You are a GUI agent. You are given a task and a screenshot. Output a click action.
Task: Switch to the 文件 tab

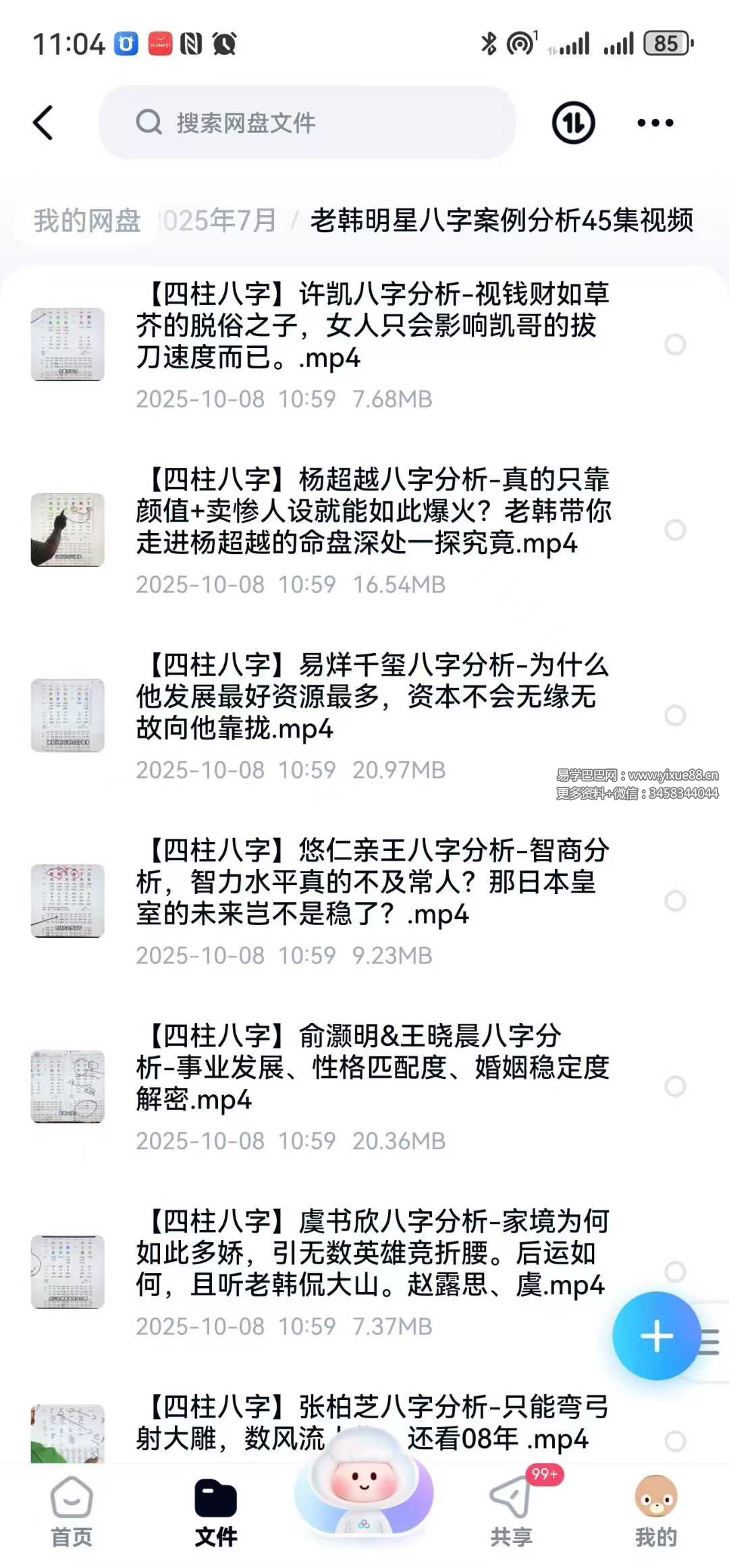pos(215,1511)
